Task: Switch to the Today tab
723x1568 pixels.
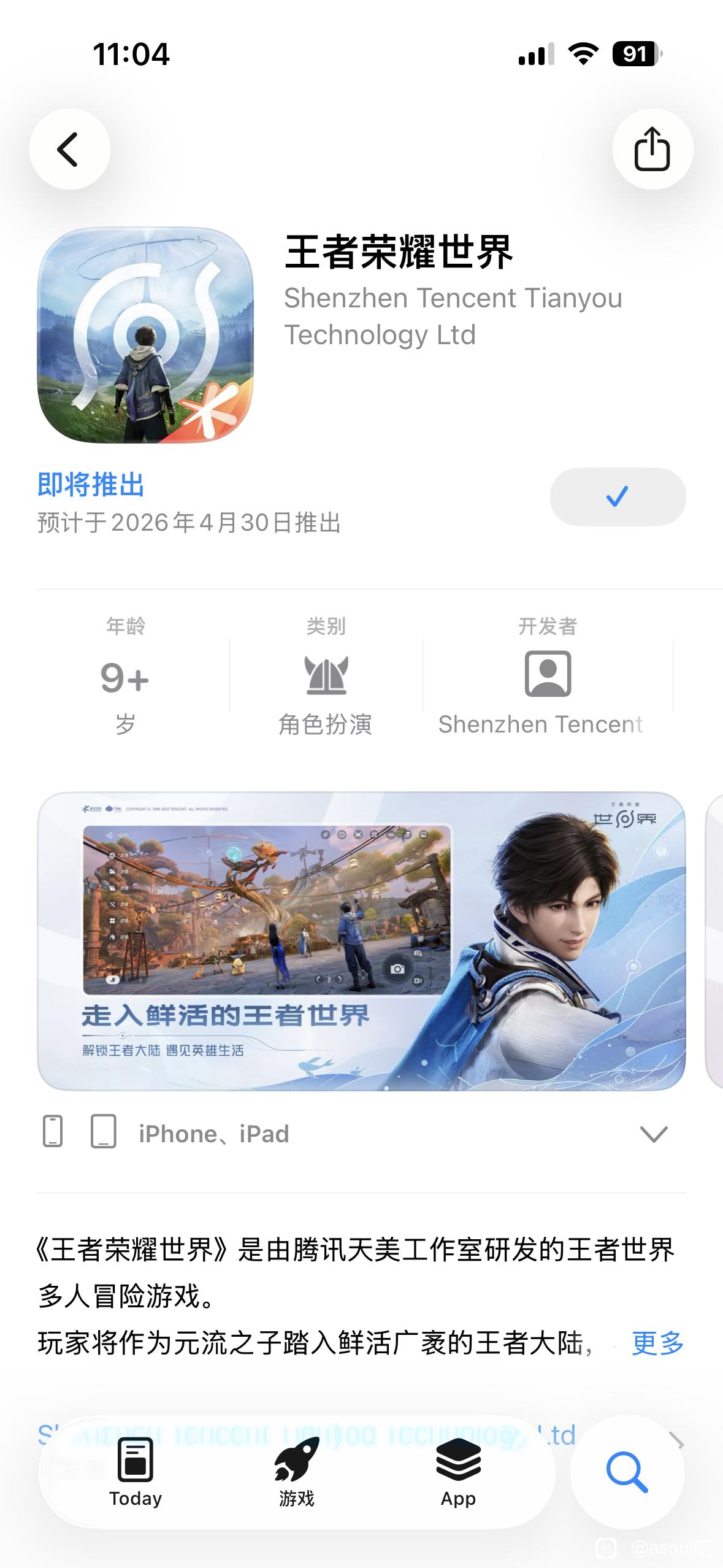Action: 136,1472
